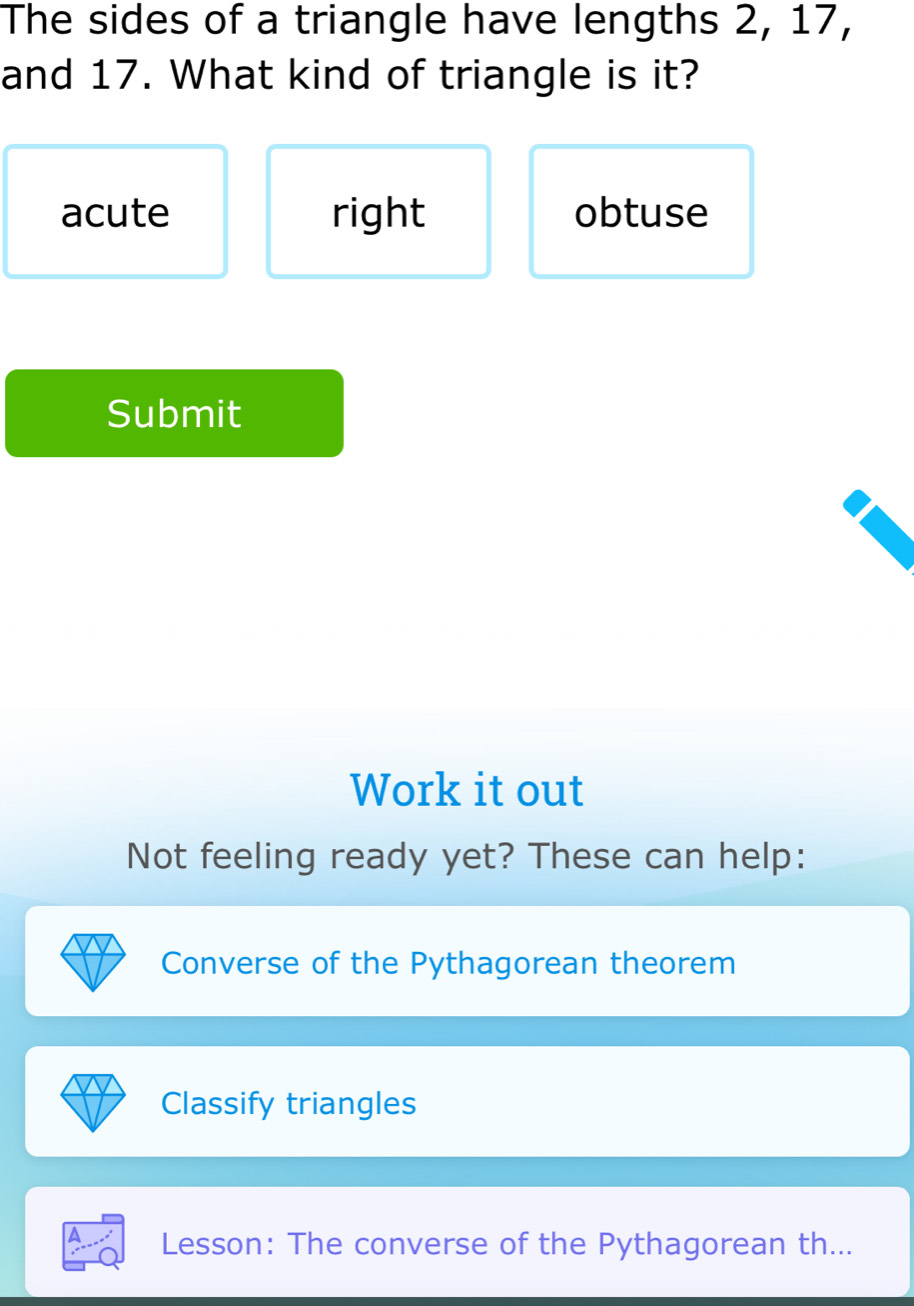Pick the obtuse answer option
This screenshot has height=1306, width=914.
coord(641,212)
